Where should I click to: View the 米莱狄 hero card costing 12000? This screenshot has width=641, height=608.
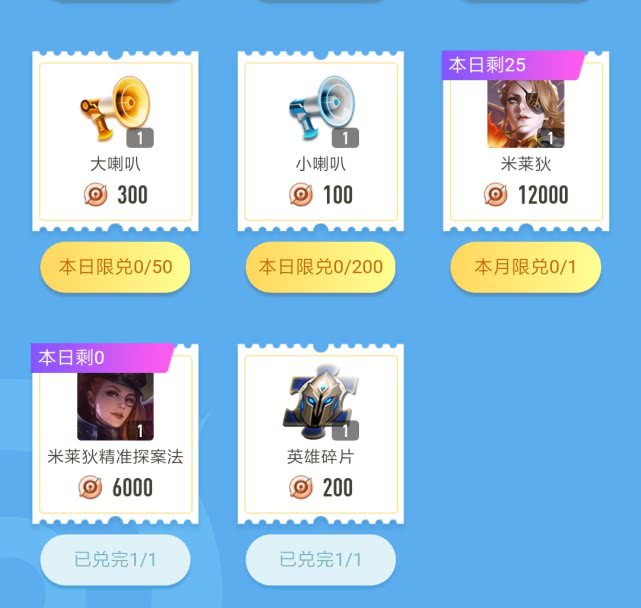tap(526, 141)
